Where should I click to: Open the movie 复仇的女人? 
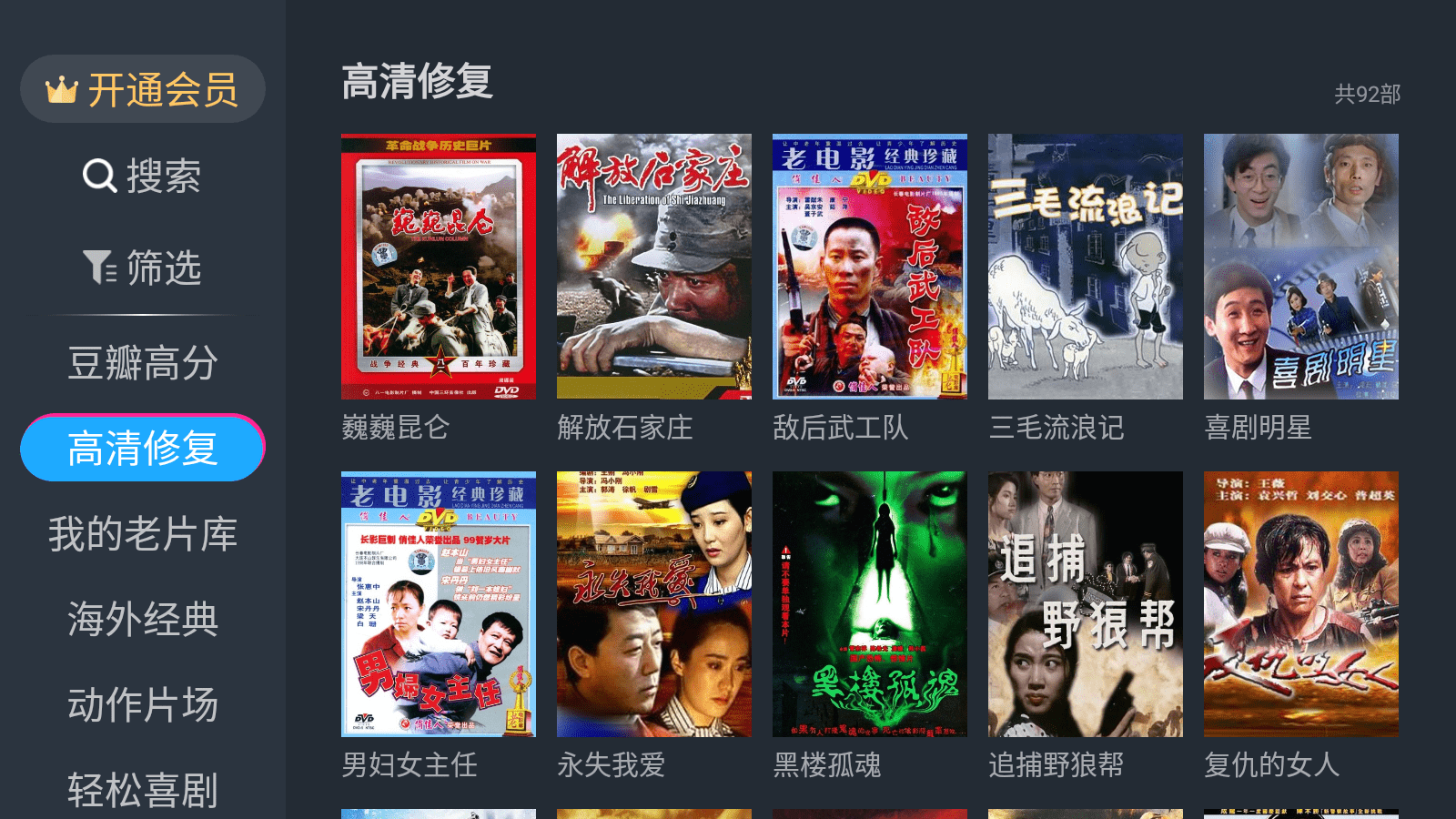pos(1301,604)
